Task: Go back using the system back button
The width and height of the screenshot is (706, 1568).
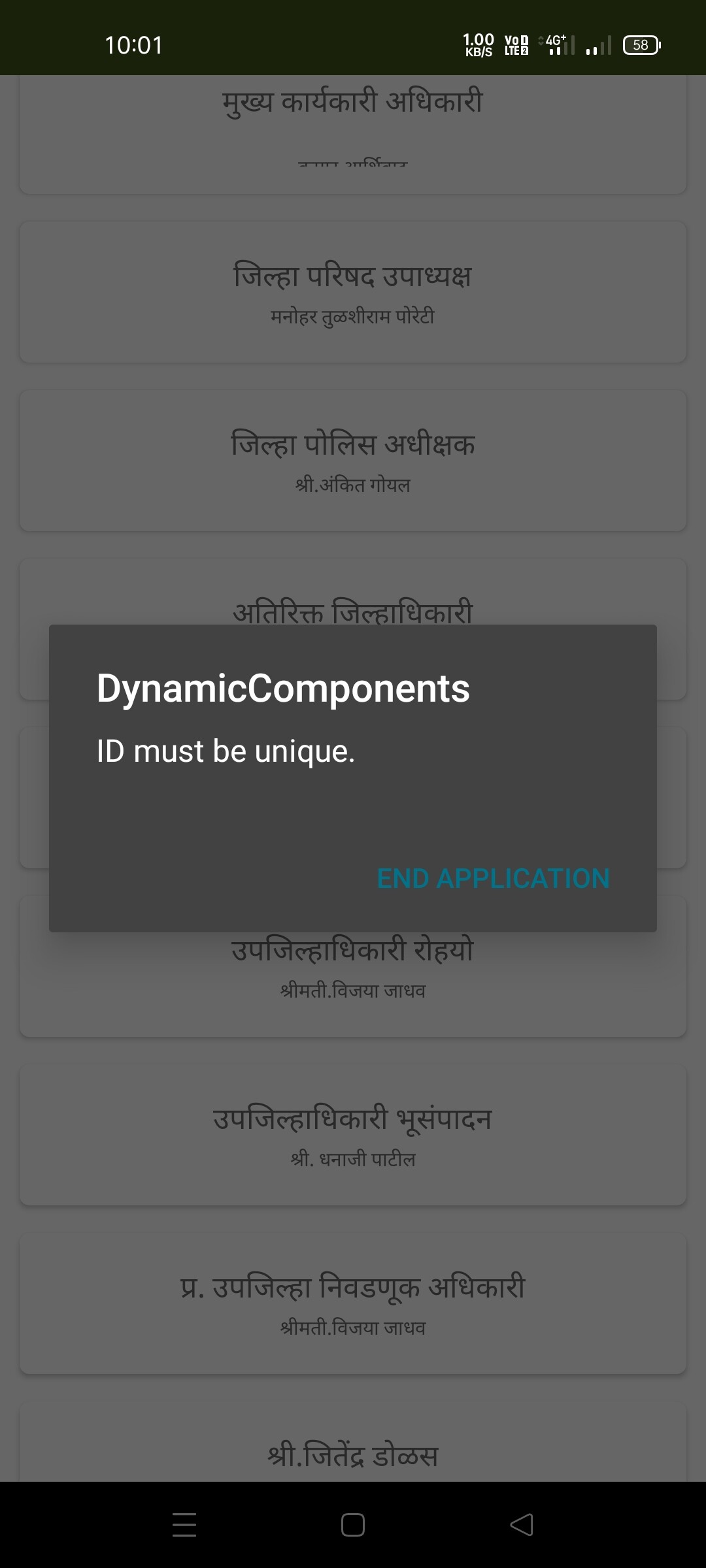Action: coord(522,1525)
